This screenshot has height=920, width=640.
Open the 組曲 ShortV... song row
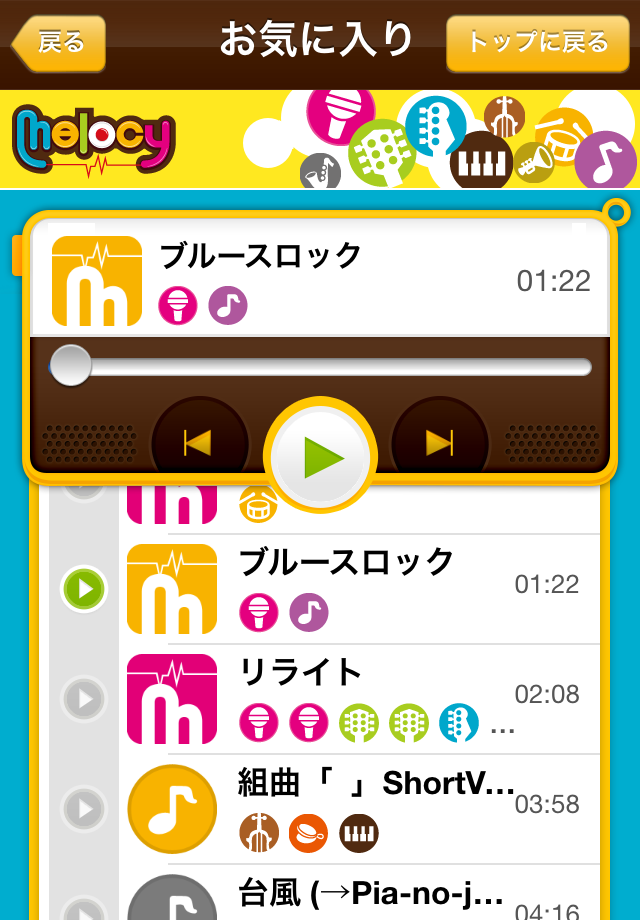coord(360,808)
